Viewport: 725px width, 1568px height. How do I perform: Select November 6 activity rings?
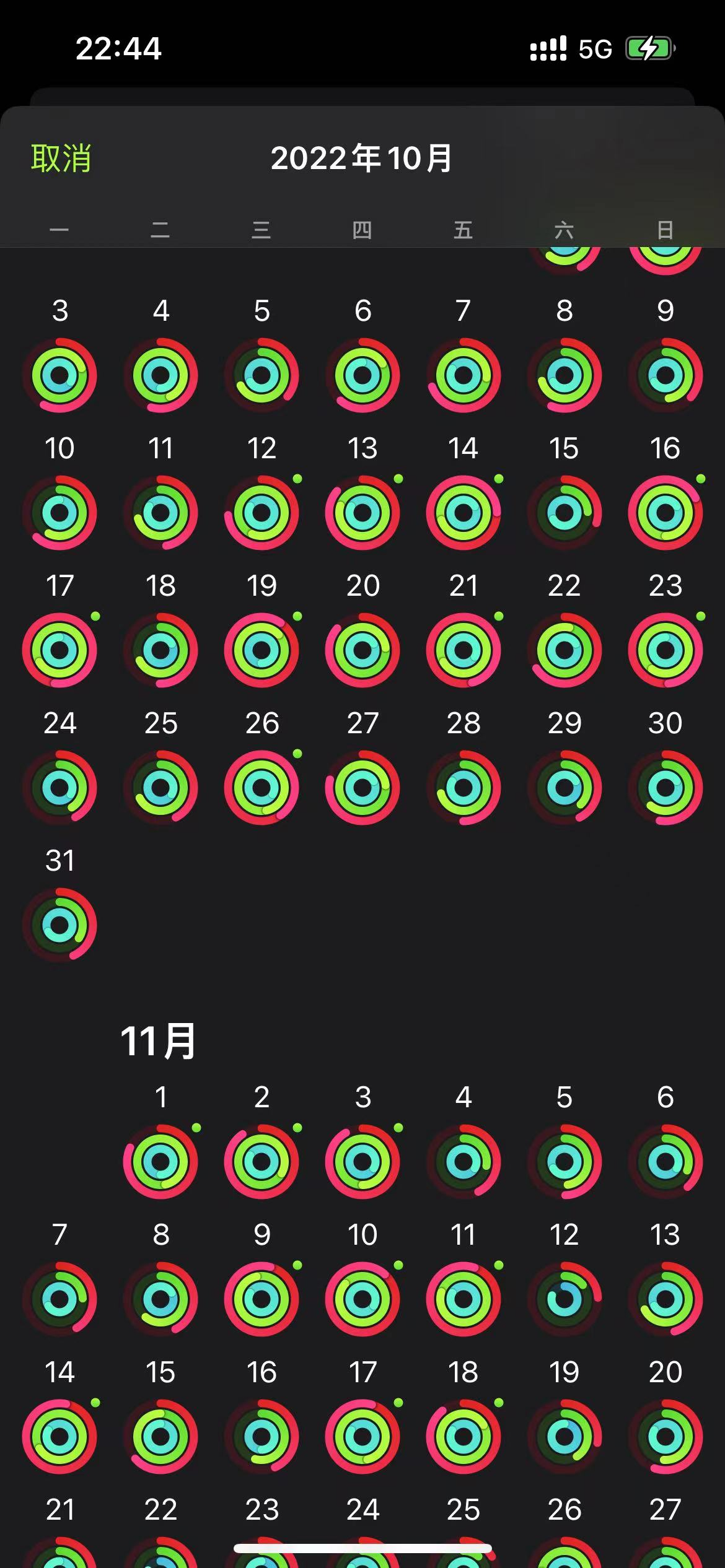[x=666, y=1161]
